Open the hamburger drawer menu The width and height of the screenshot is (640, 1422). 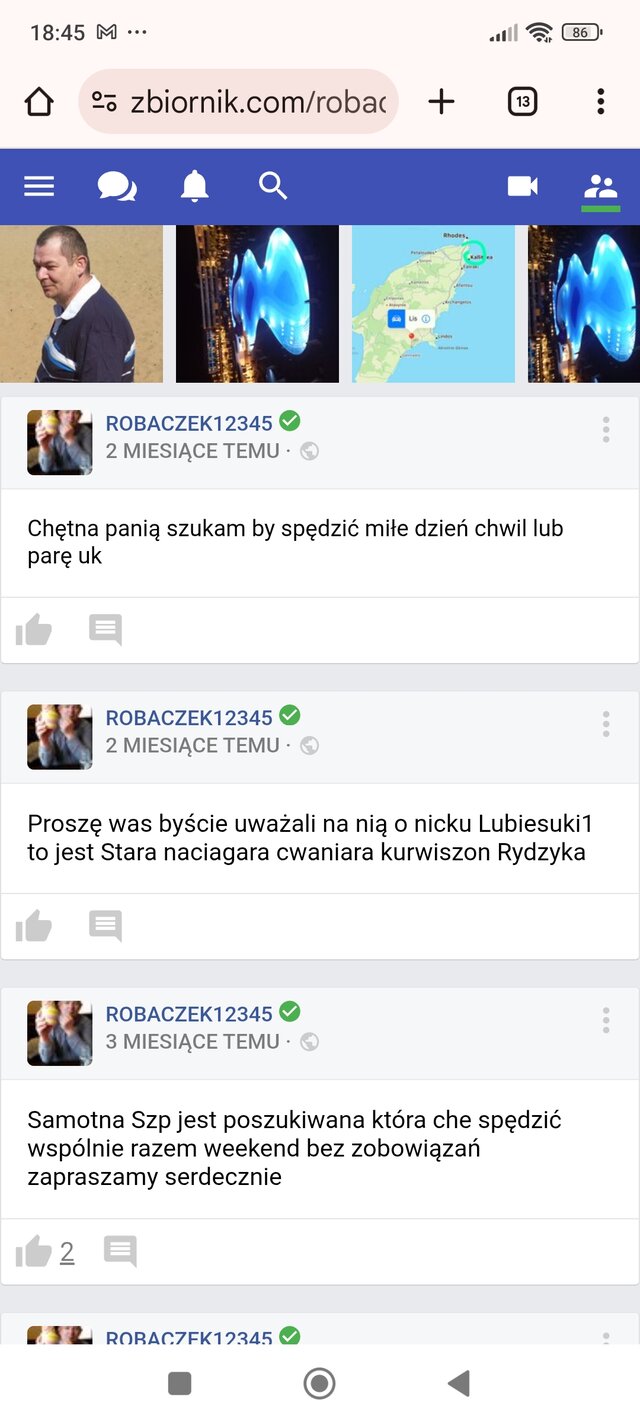(39, 186)
